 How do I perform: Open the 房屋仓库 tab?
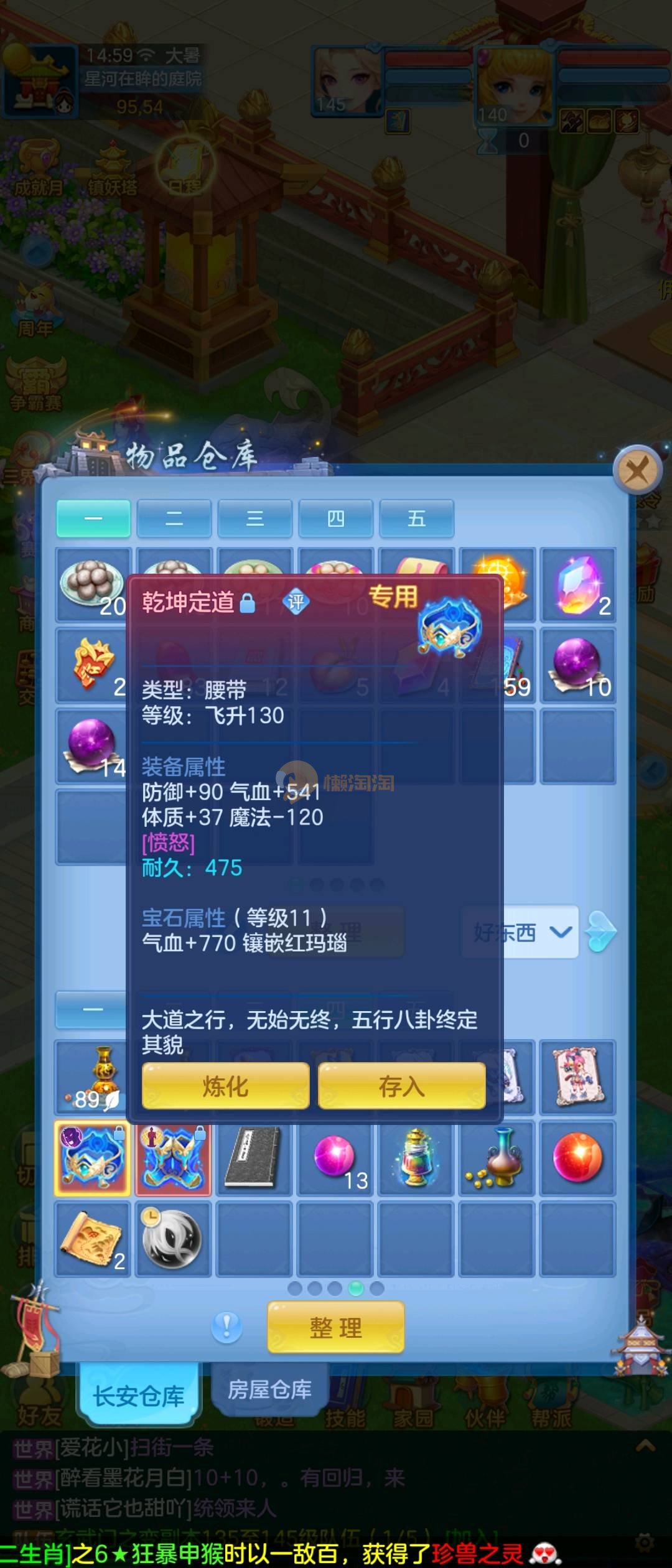(x=269, y=1390)
